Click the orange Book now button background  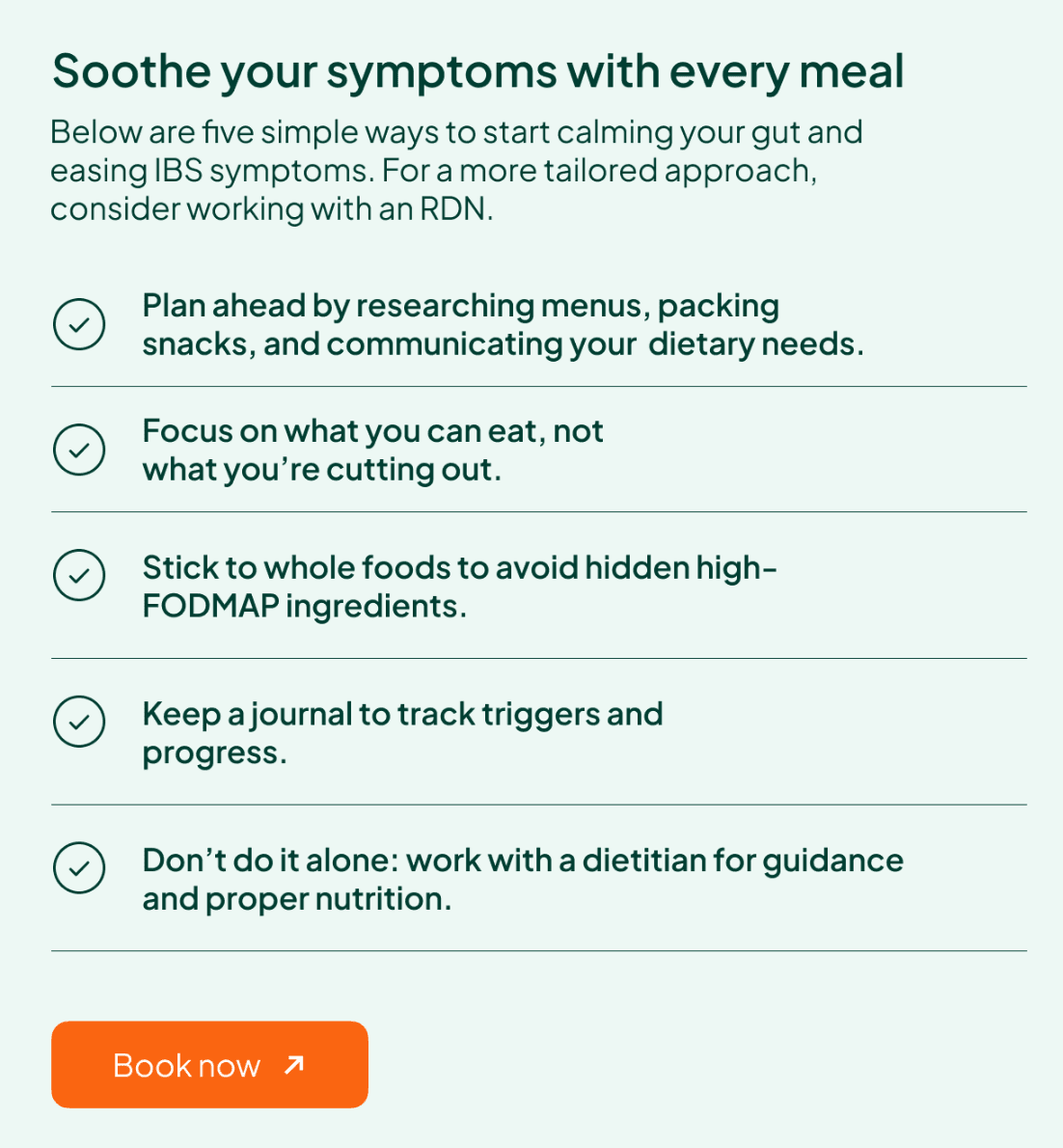point(210,1064)
